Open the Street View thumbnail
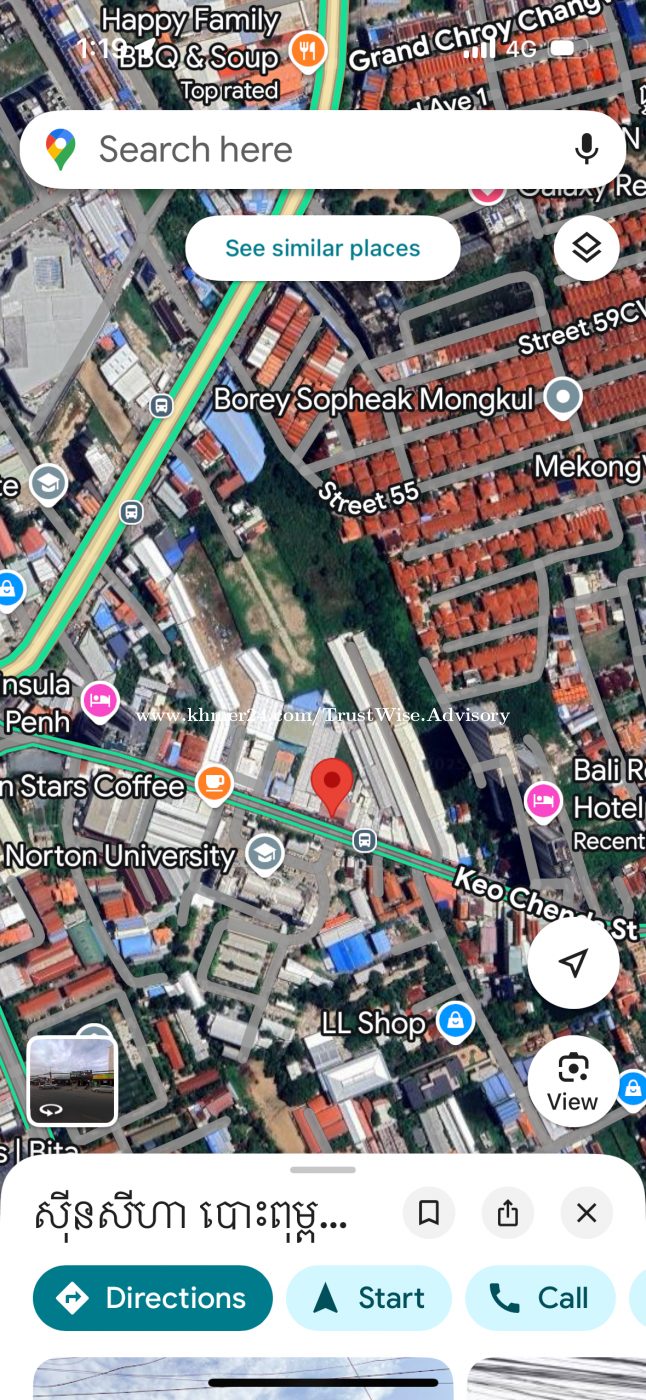646x1400 pixels. (72, 1081)
